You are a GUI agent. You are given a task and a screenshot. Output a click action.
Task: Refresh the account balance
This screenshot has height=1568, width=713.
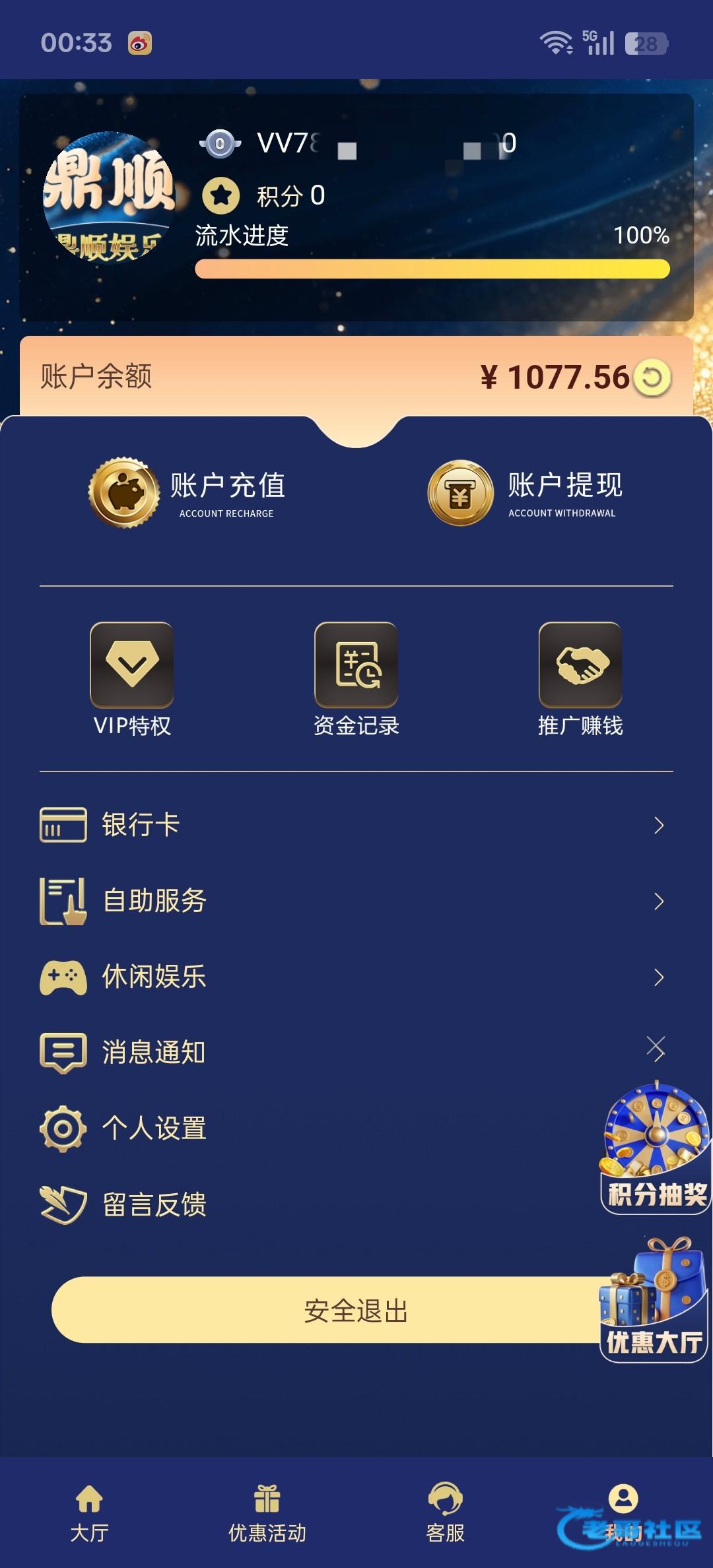point(652,378)
